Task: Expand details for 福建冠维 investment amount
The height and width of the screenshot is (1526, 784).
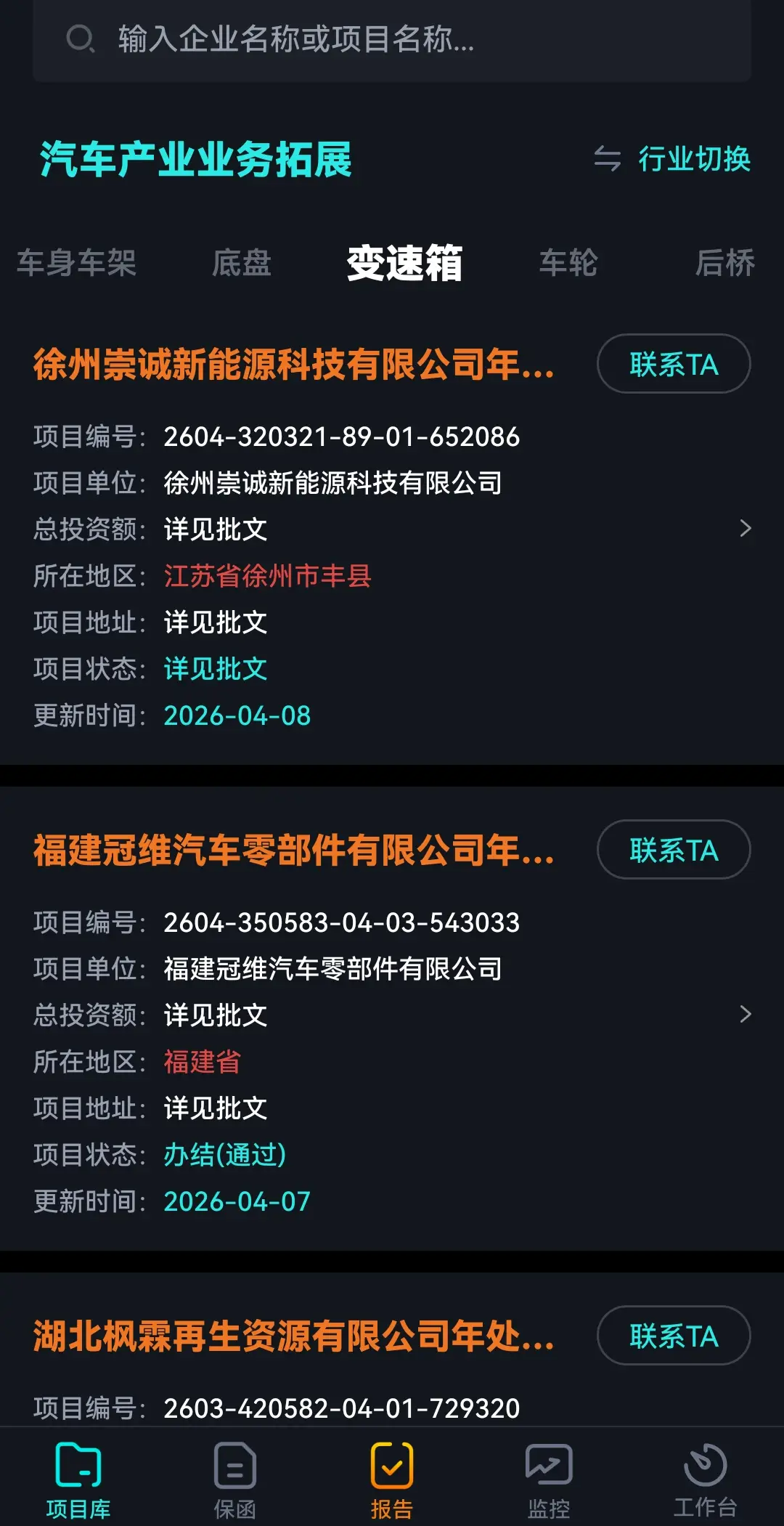Action: [x=746, y=1015]
